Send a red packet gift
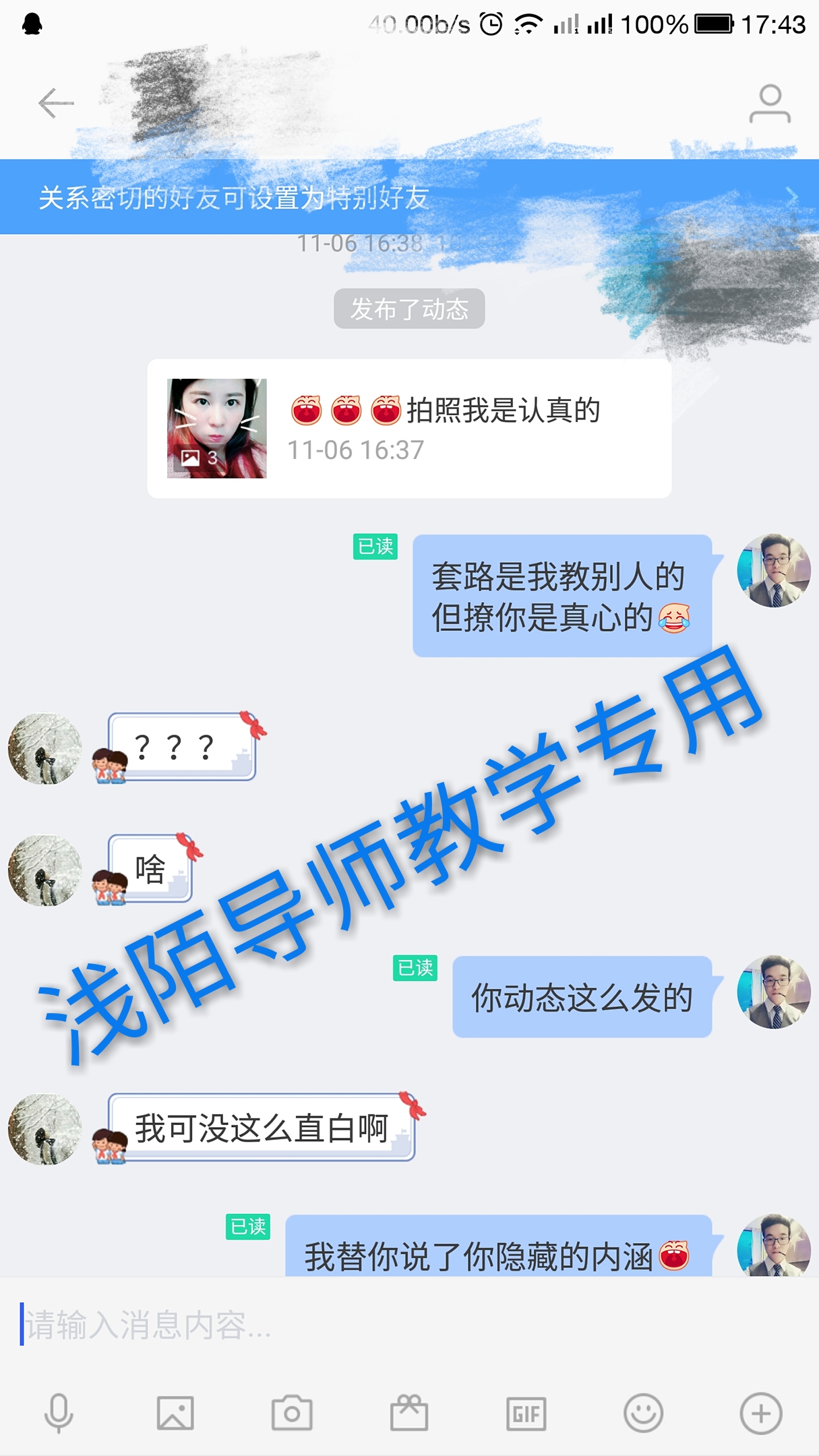 tap(409, 1413)
